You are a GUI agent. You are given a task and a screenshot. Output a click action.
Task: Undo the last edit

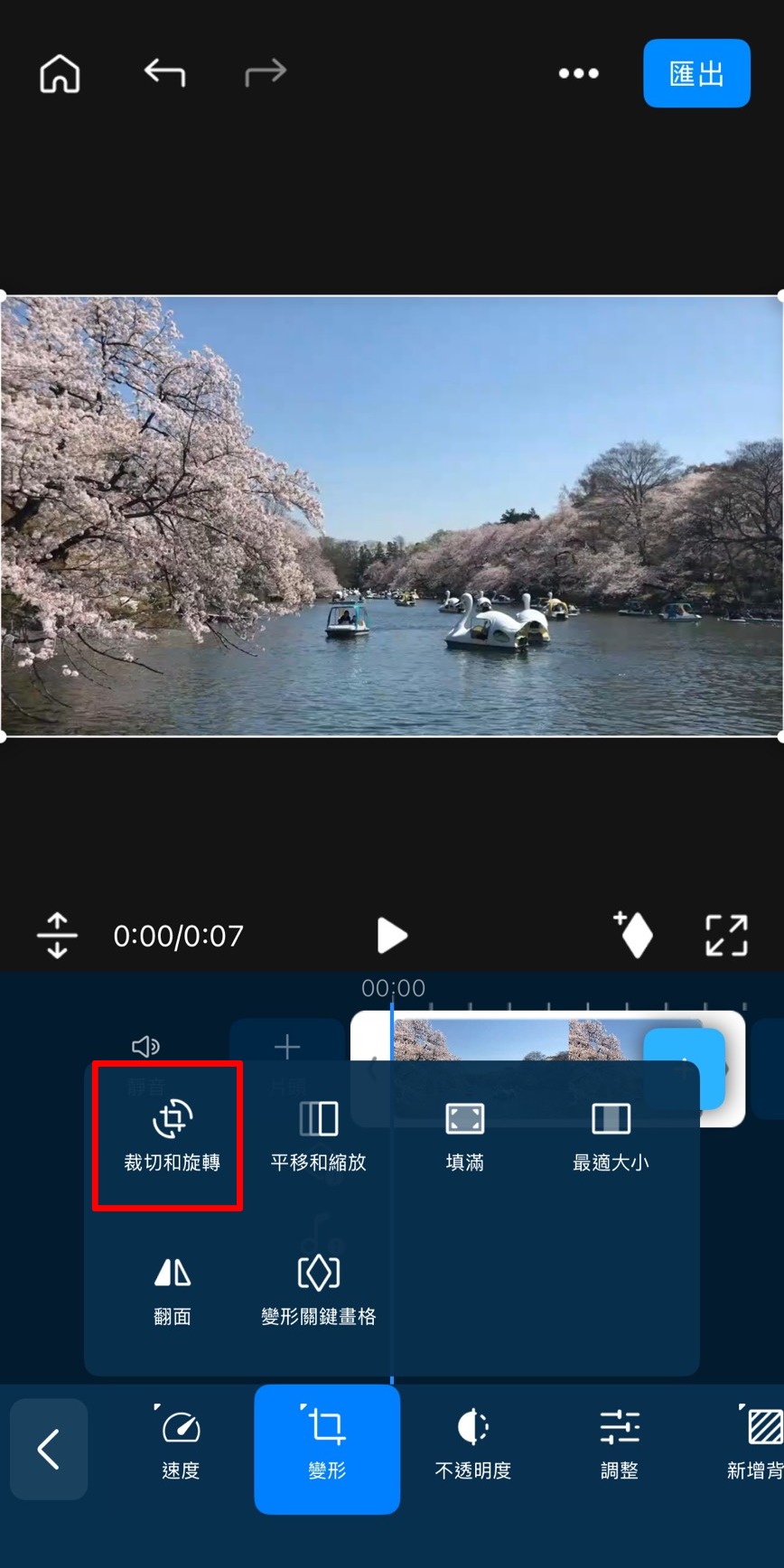164,72
